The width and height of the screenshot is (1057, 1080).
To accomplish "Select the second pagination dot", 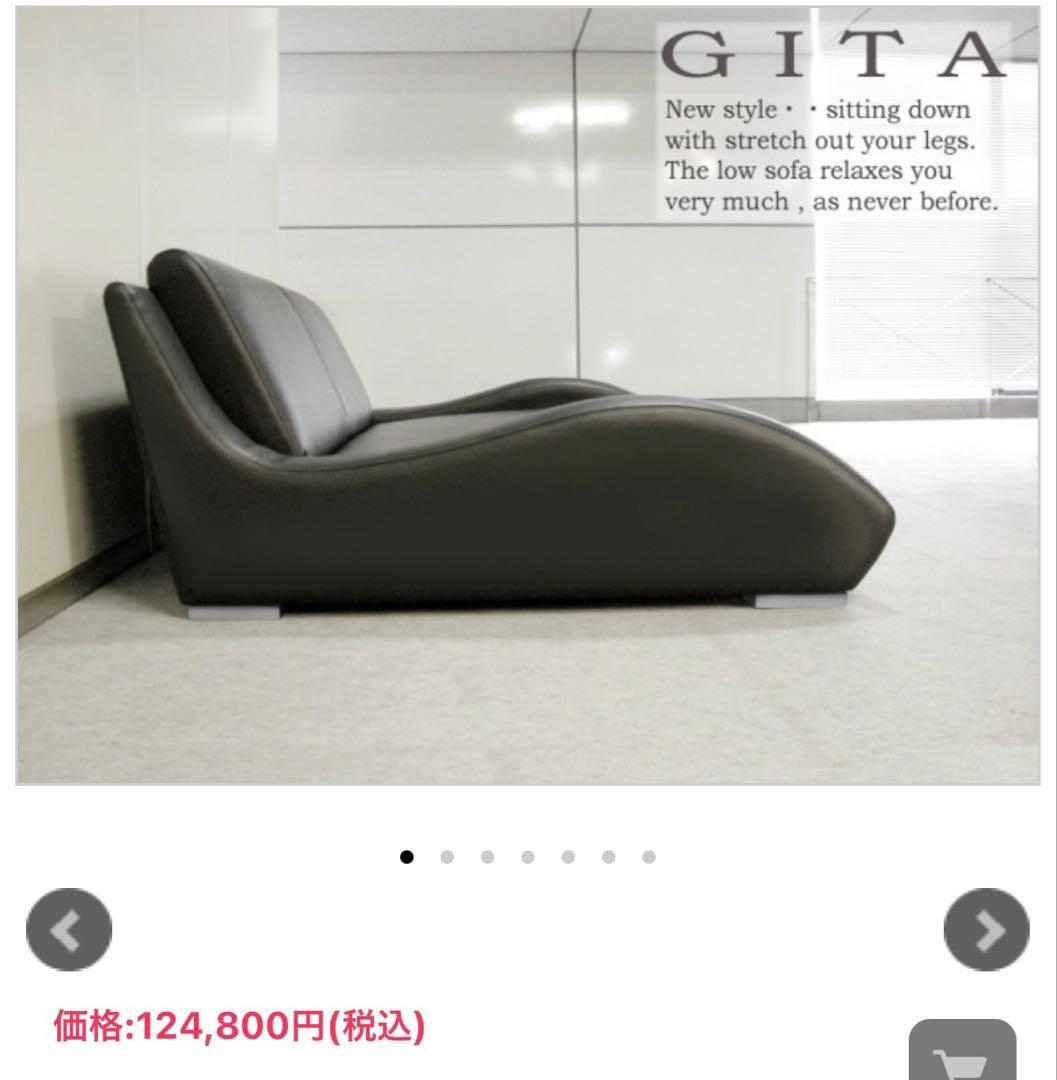I will coord(447,856).
